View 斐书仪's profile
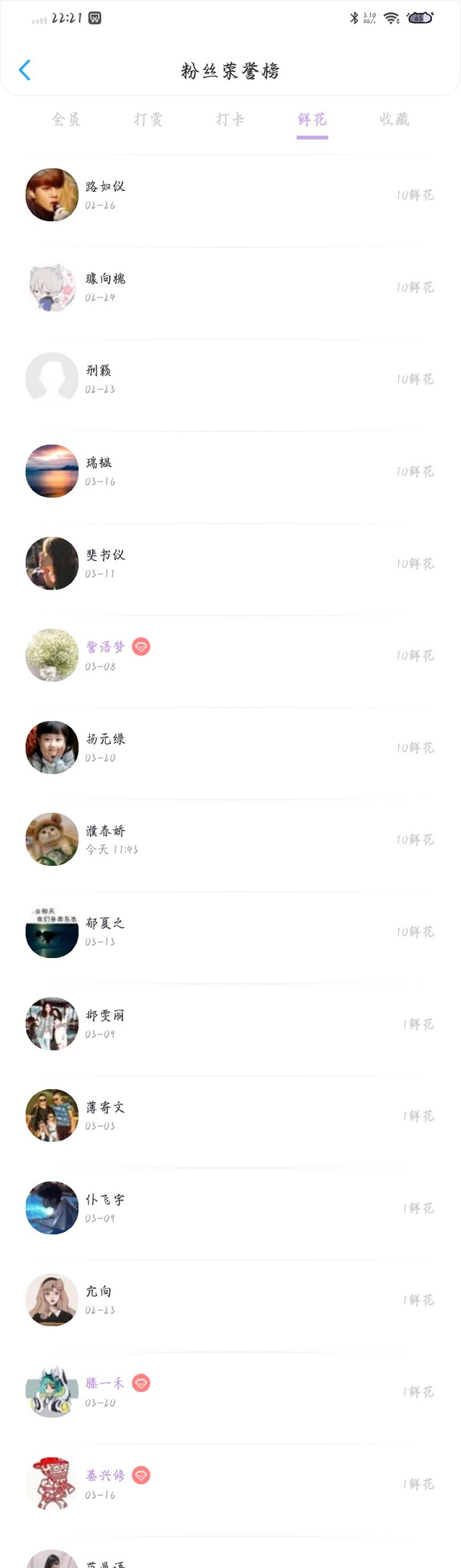Screen dimensions: 461x1568 click(230, 564)
